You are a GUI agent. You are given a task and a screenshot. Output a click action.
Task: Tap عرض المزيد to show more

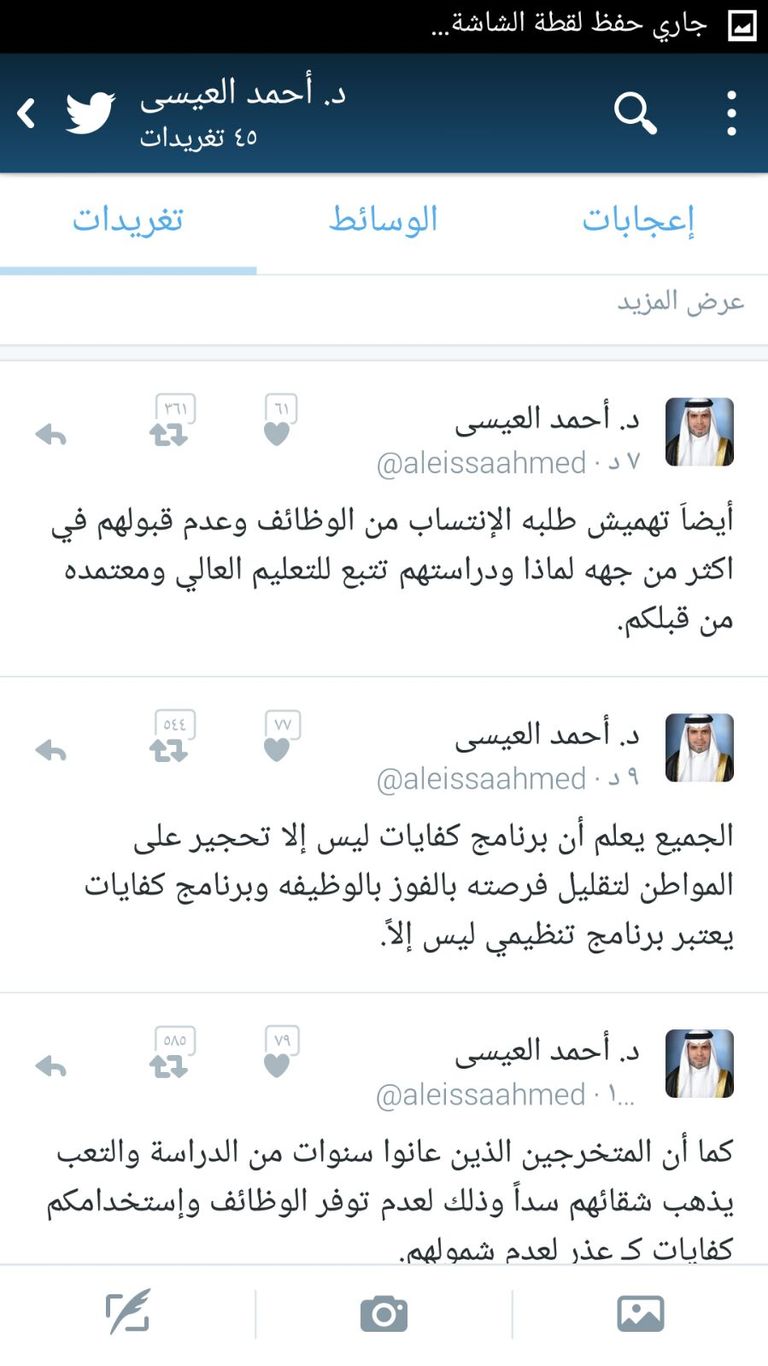[680, 301]
